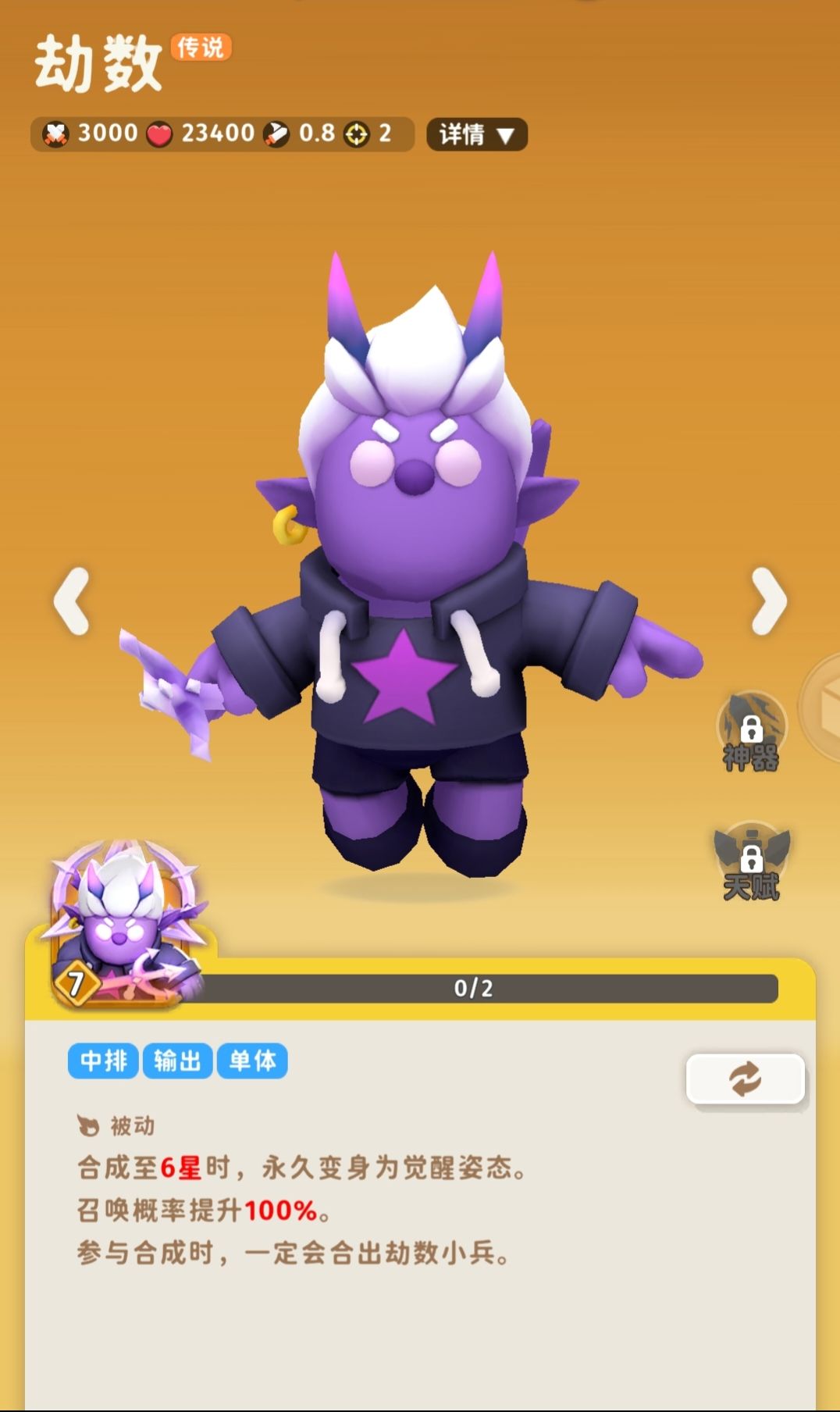
Task: Toggle the 中排 position tag
Action: click(x=102, y=1061)
